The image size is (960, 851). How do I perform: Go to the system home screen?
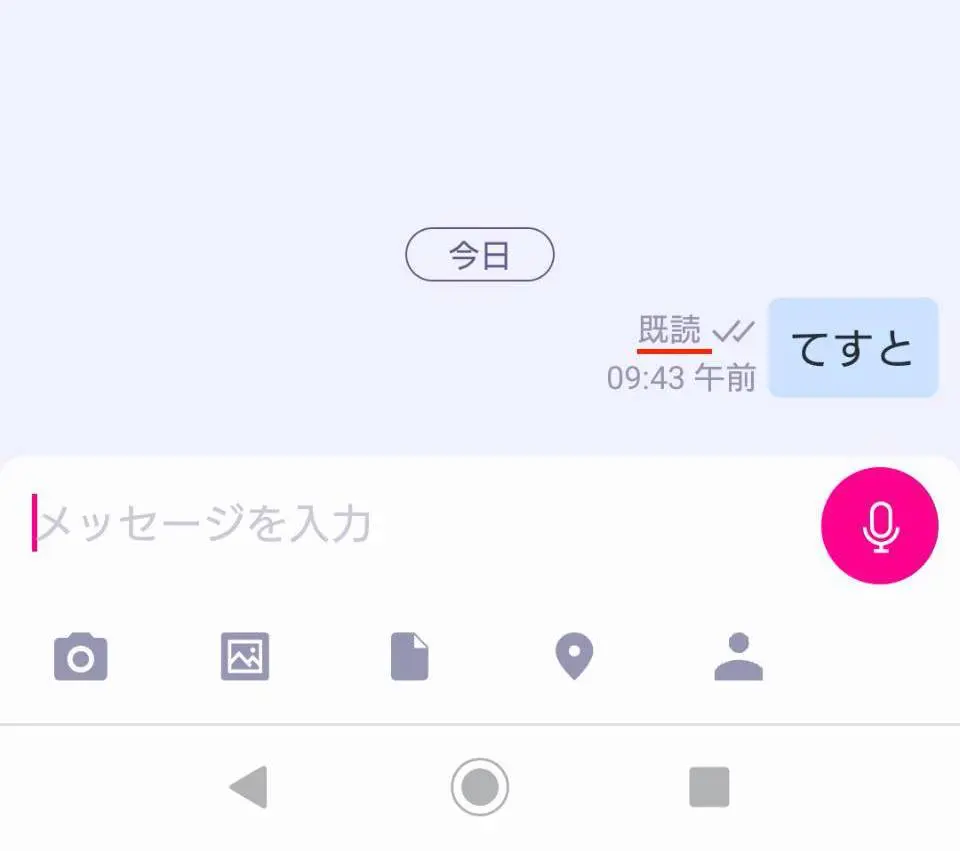[x=480, y=787]
